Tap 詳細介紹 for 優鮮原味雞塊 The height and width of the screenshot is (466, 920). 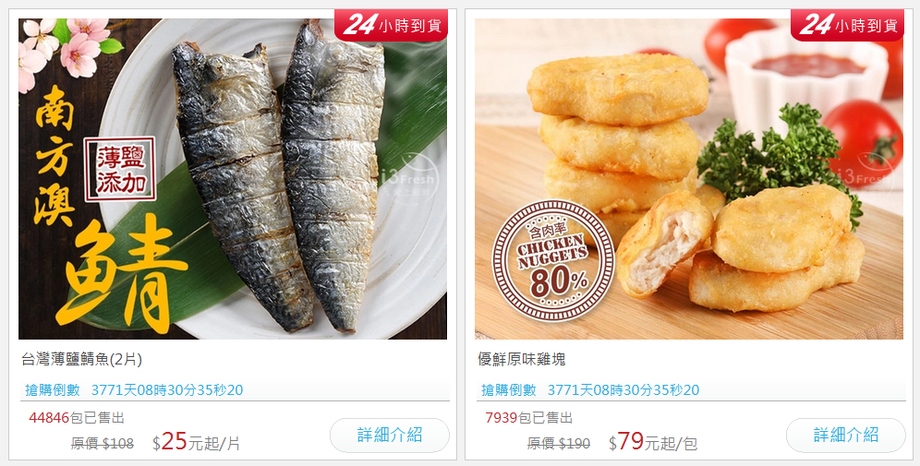pos(845,435)
